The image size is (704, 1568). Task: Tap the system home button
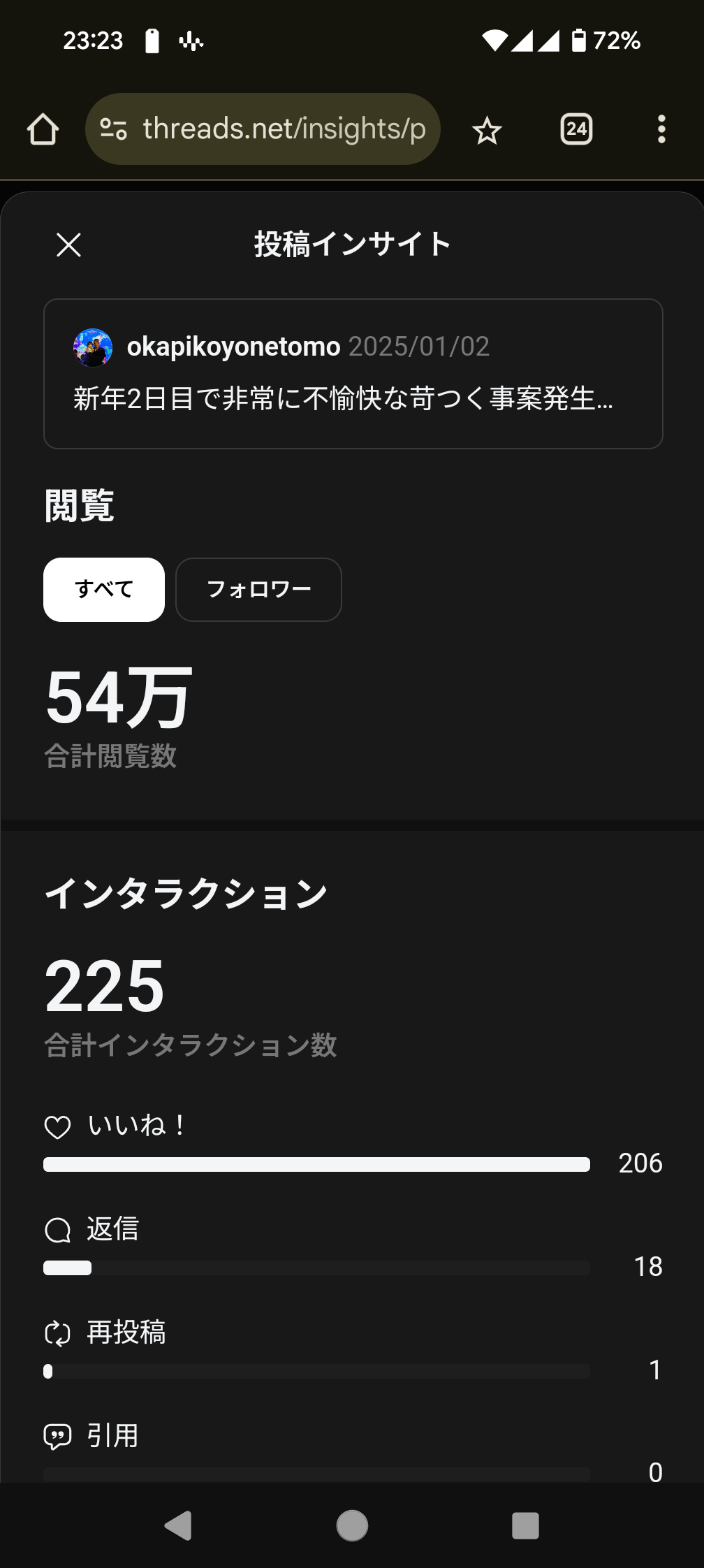[352, 1525]
